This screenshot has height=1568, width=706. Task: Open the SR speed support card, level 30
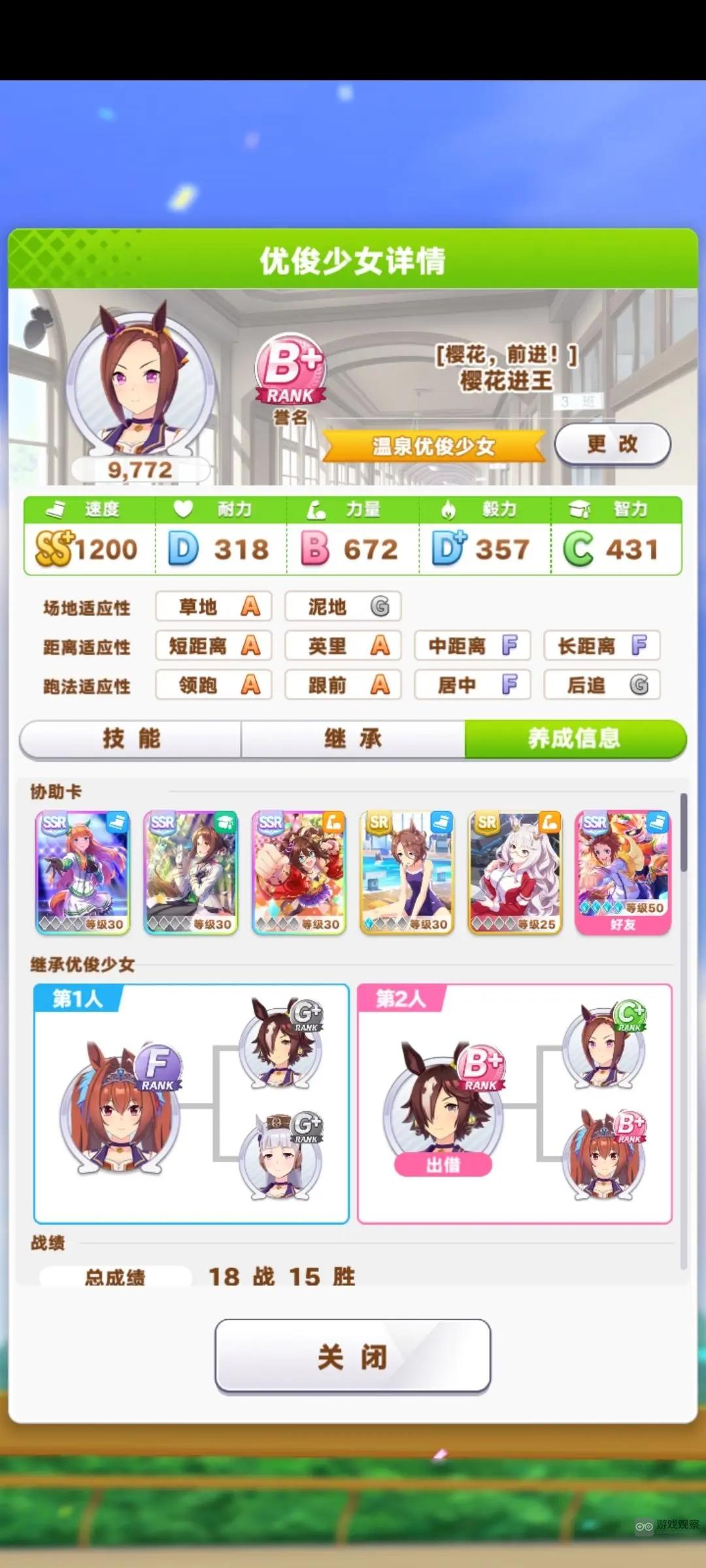coord(407,872)
